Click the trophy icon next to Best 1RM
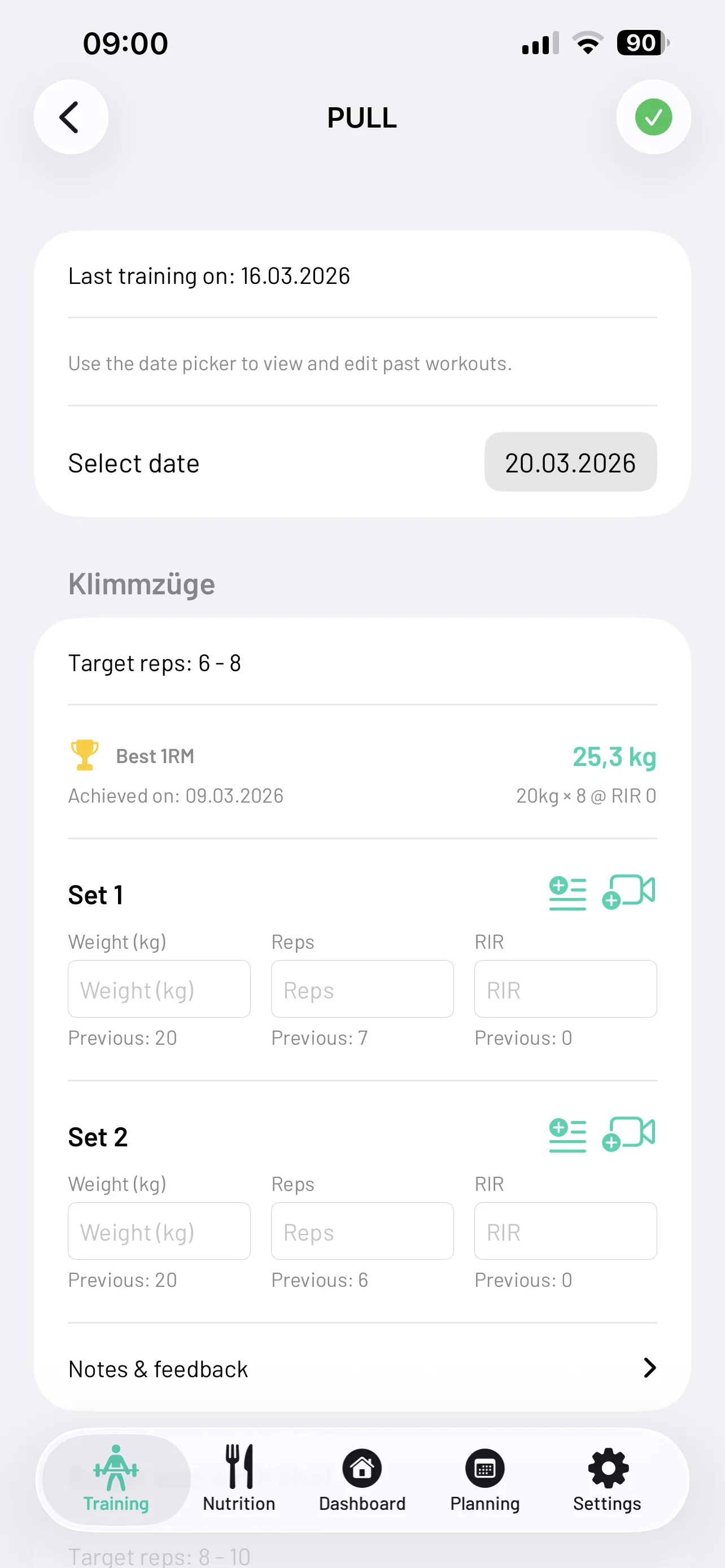725x1568 pixels. (84, 755)
